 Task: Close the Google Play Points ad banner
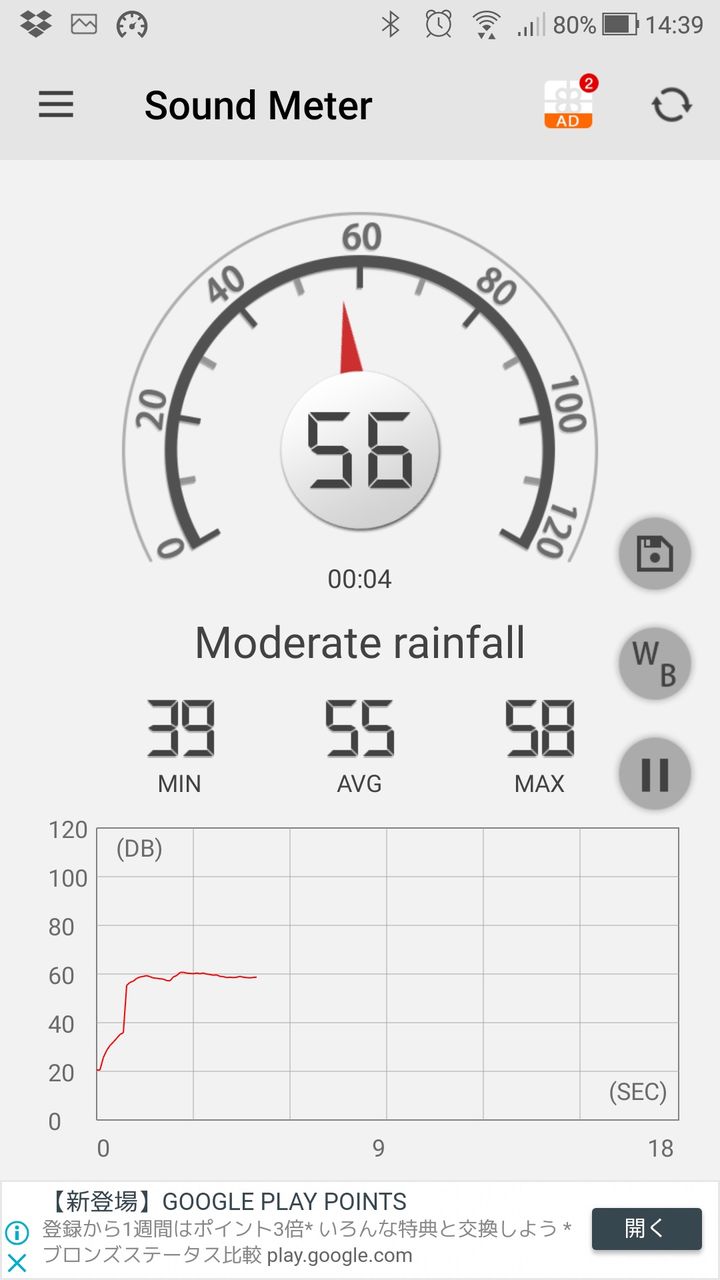(17, 1263)
